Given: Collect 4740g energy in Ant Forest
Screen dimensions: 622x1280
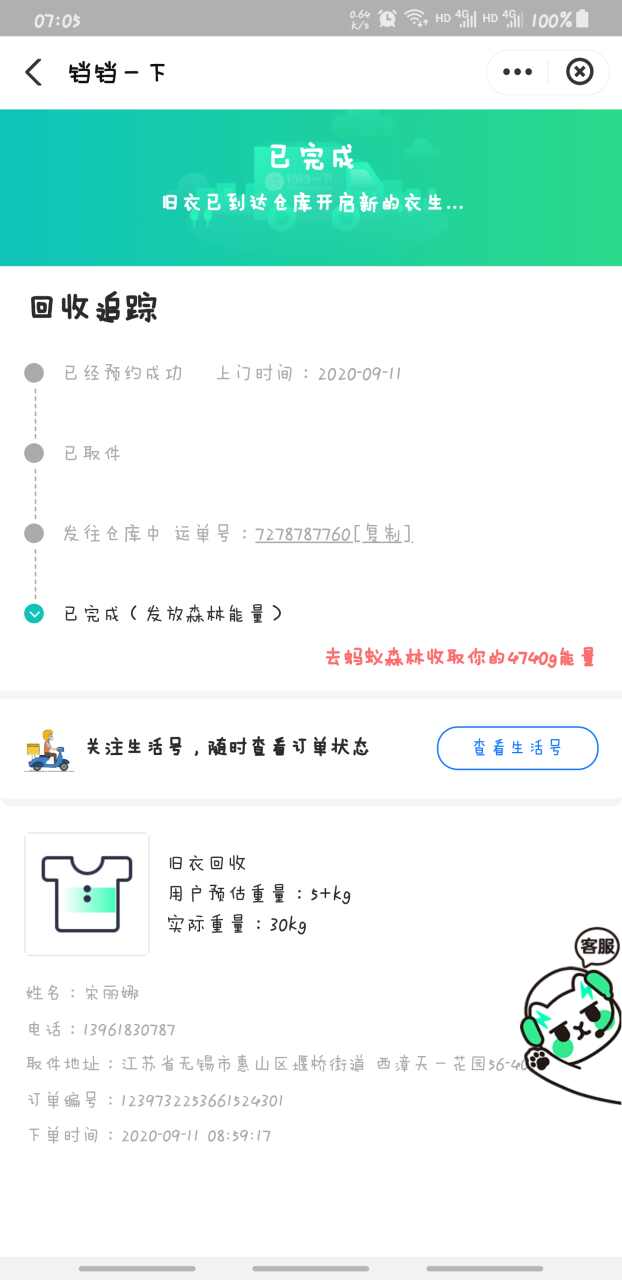Looking at the screenshot, I should (x=460, y=658).
